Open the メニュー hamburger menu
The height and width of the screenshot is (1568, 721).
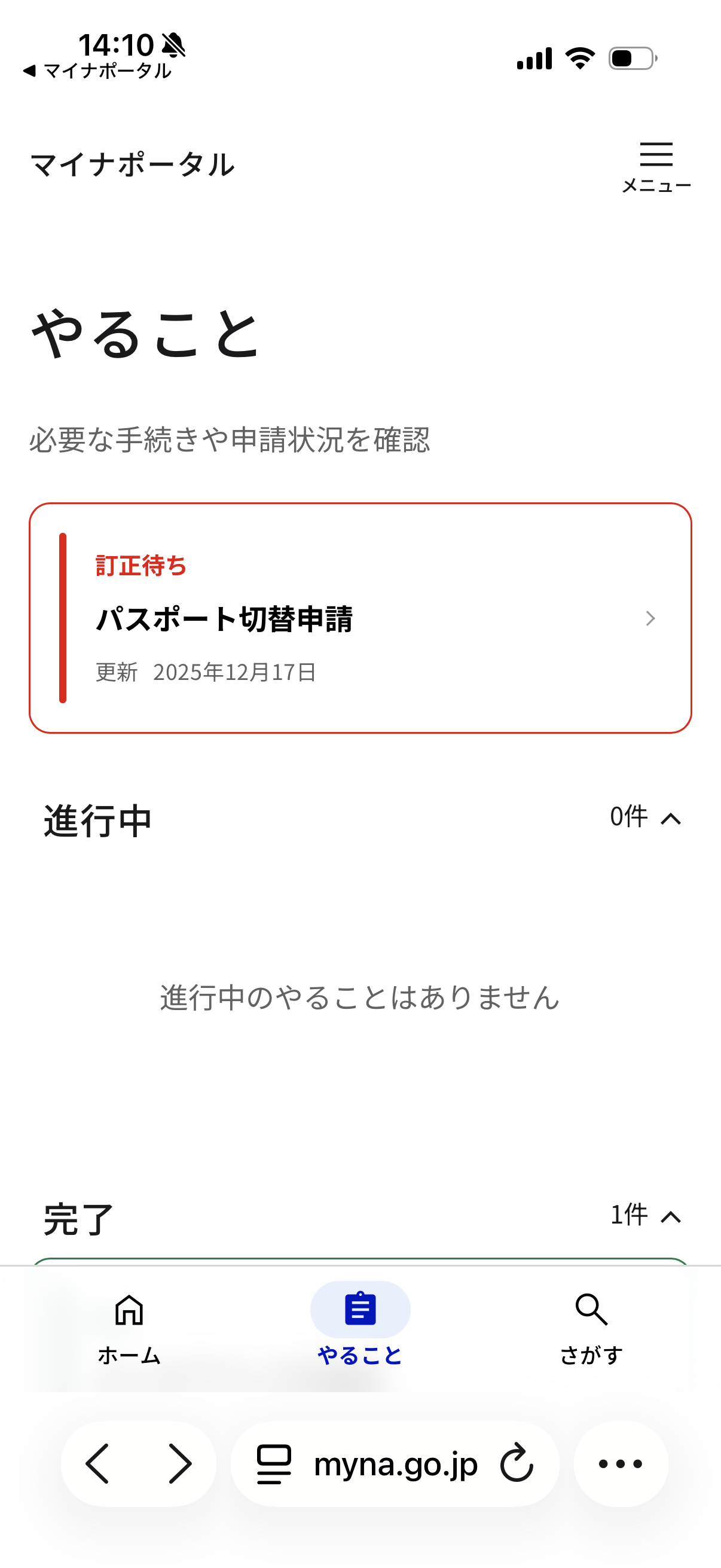(656, 166)
